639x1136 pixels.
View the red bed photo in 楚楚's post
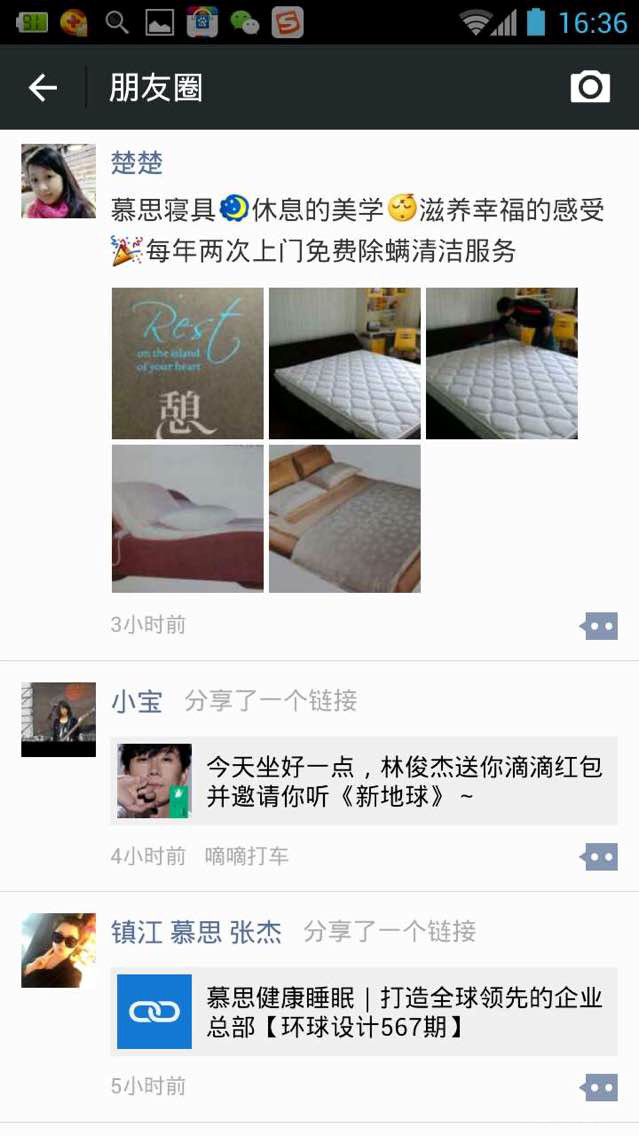pyautogui.click(x=188, y=519)
